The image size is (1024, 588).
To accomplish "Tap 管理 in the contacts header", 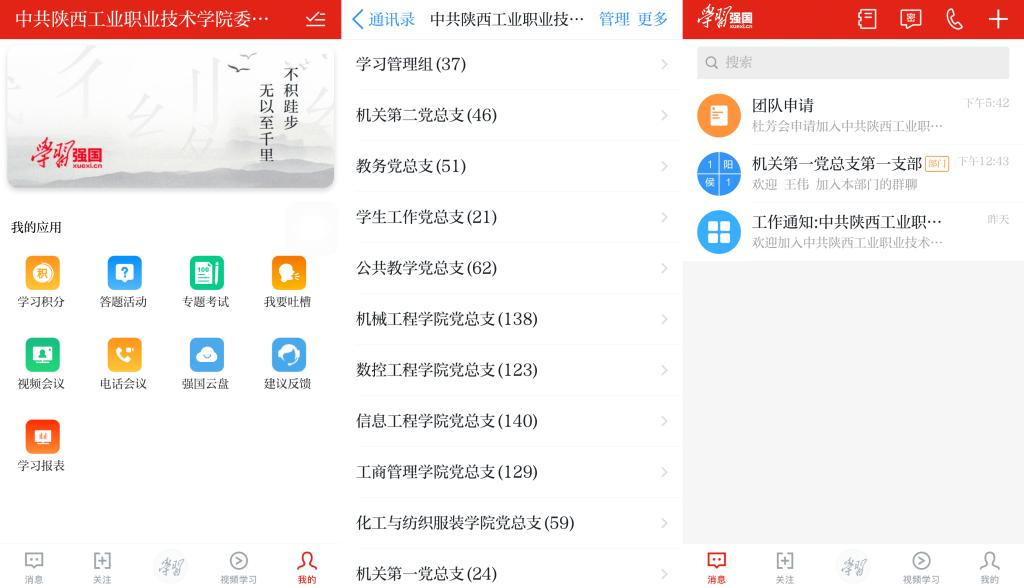I will [614, 19].
